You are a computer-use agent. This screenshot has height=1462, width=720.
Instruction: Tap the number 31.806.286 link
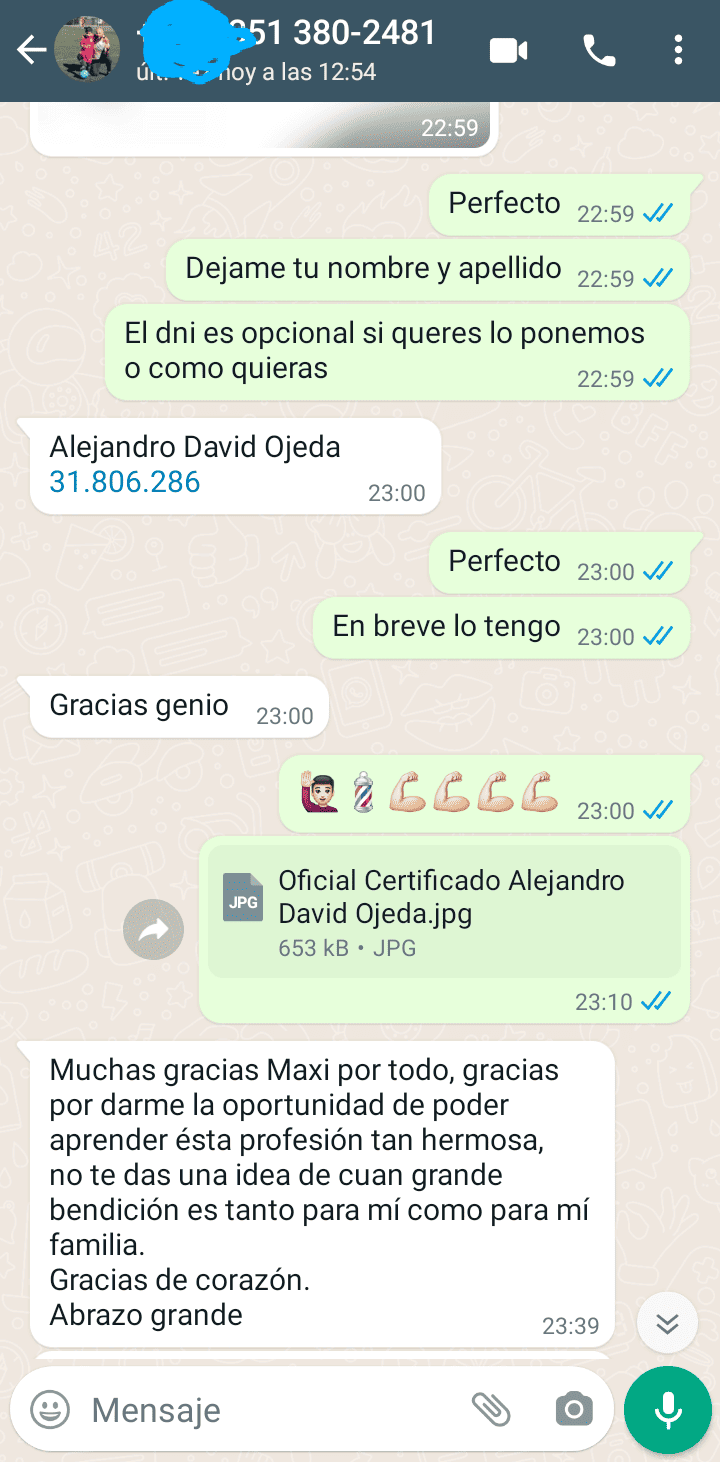[125, 482]
